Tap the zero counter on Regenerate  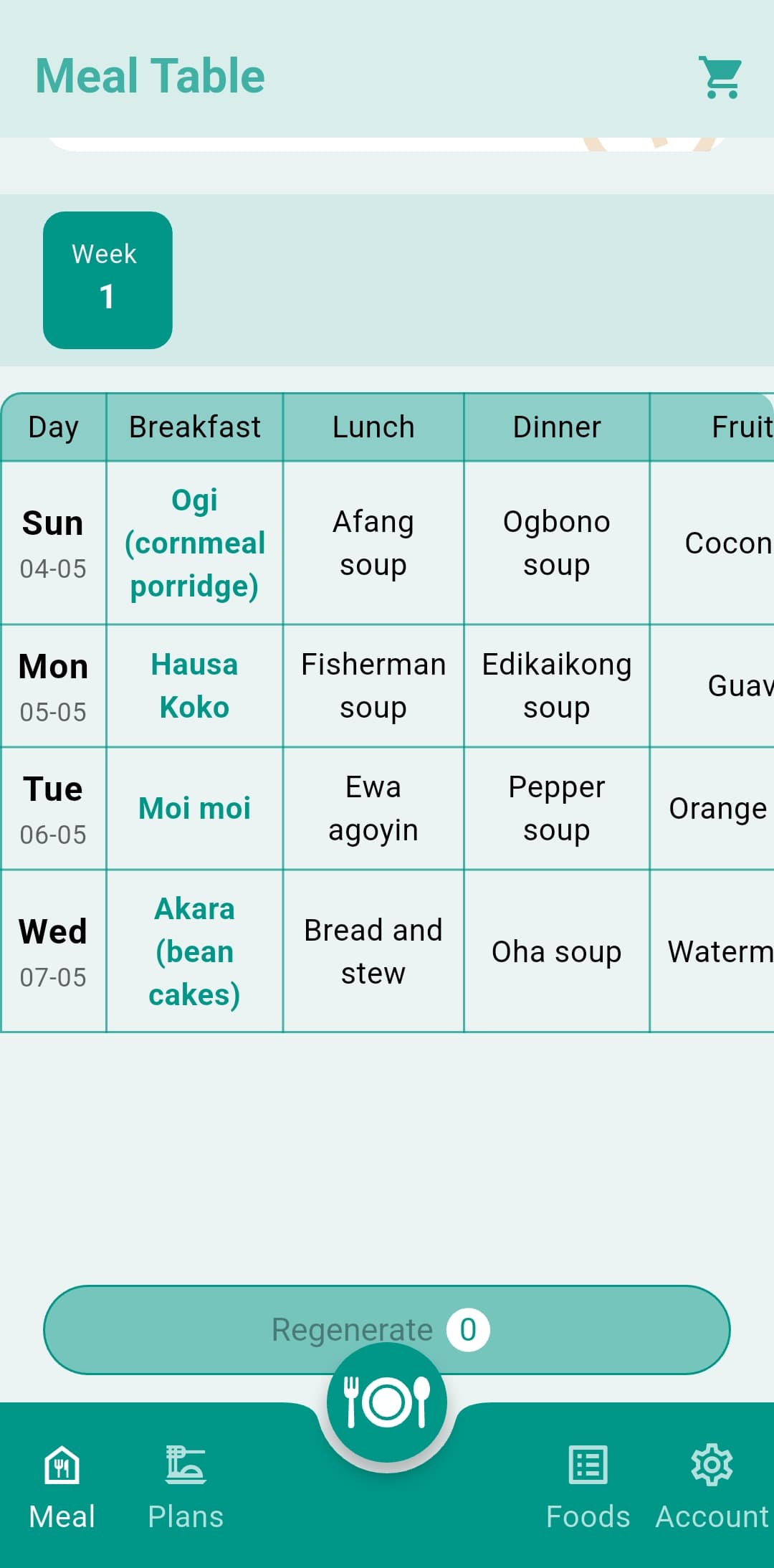468,1329
